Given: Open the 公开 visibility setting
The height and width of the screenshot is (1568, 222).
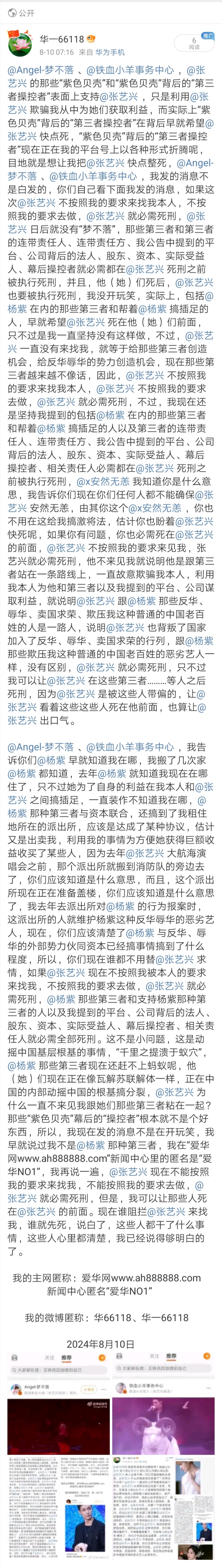Looking at the screenshot, I should (21, 12).
